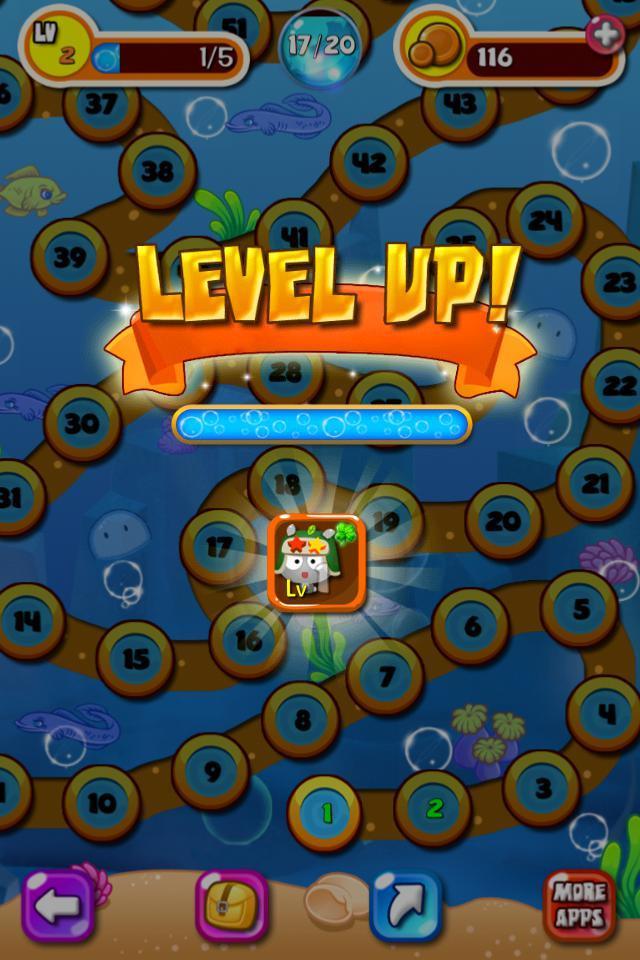This screenshot has width=640, height=960.
Task: Open the More Apps button
Action: point(580,906)
